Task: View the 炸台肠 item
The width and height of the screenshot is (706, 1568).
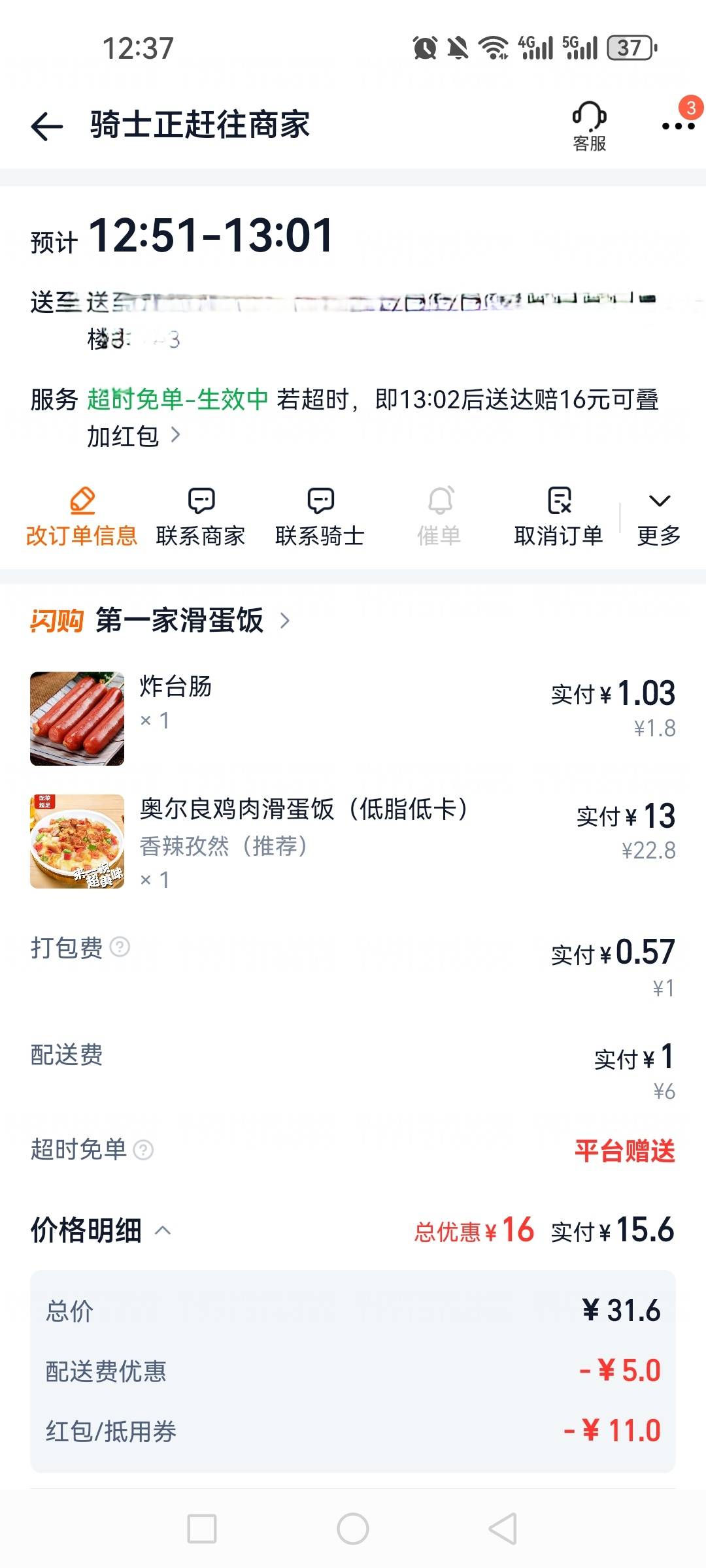Action: [x=77, y=718]
